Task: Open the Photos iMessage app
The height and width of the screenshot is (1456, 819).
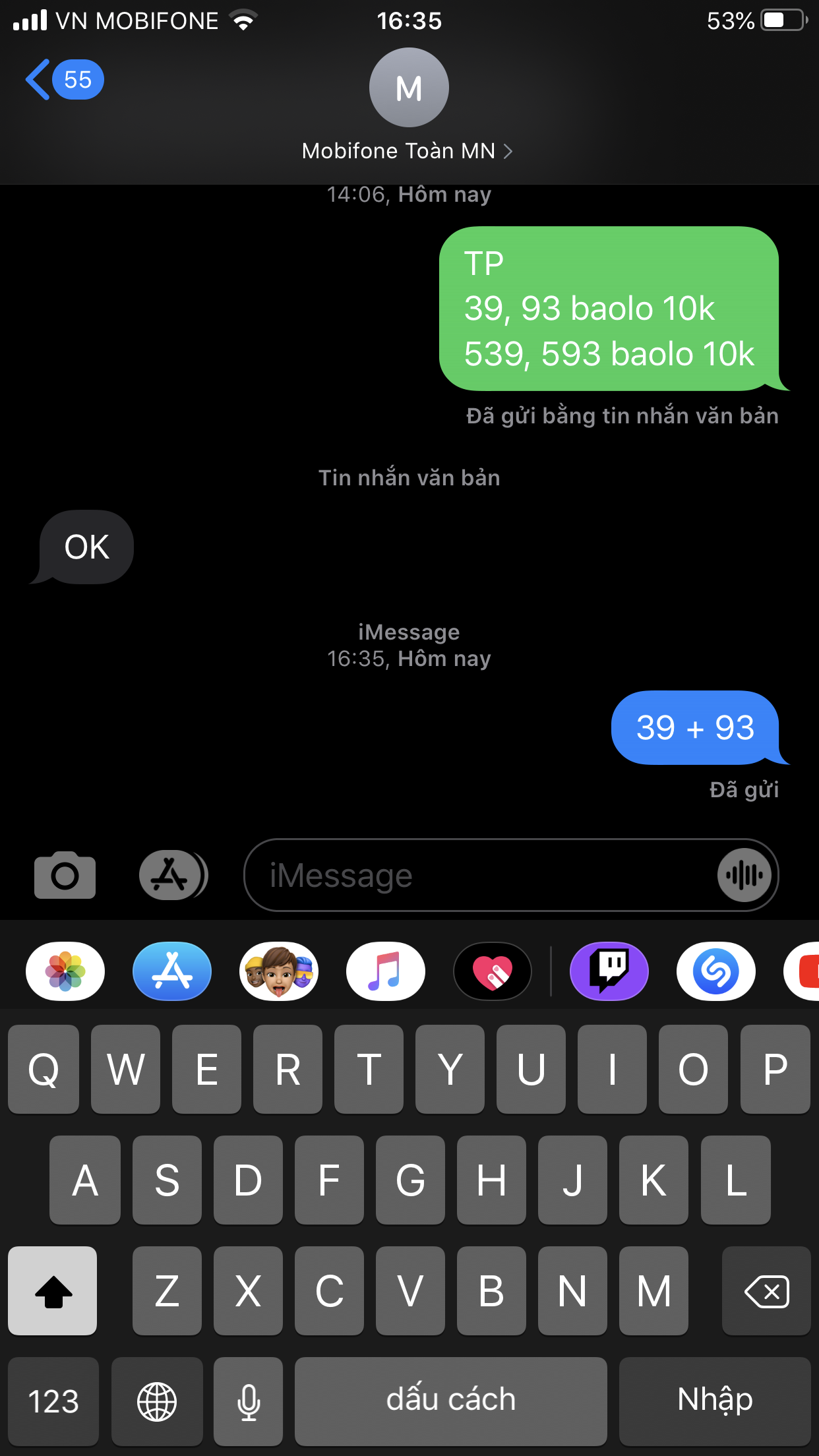Action: pyautogui.click(x=65, y=971)
